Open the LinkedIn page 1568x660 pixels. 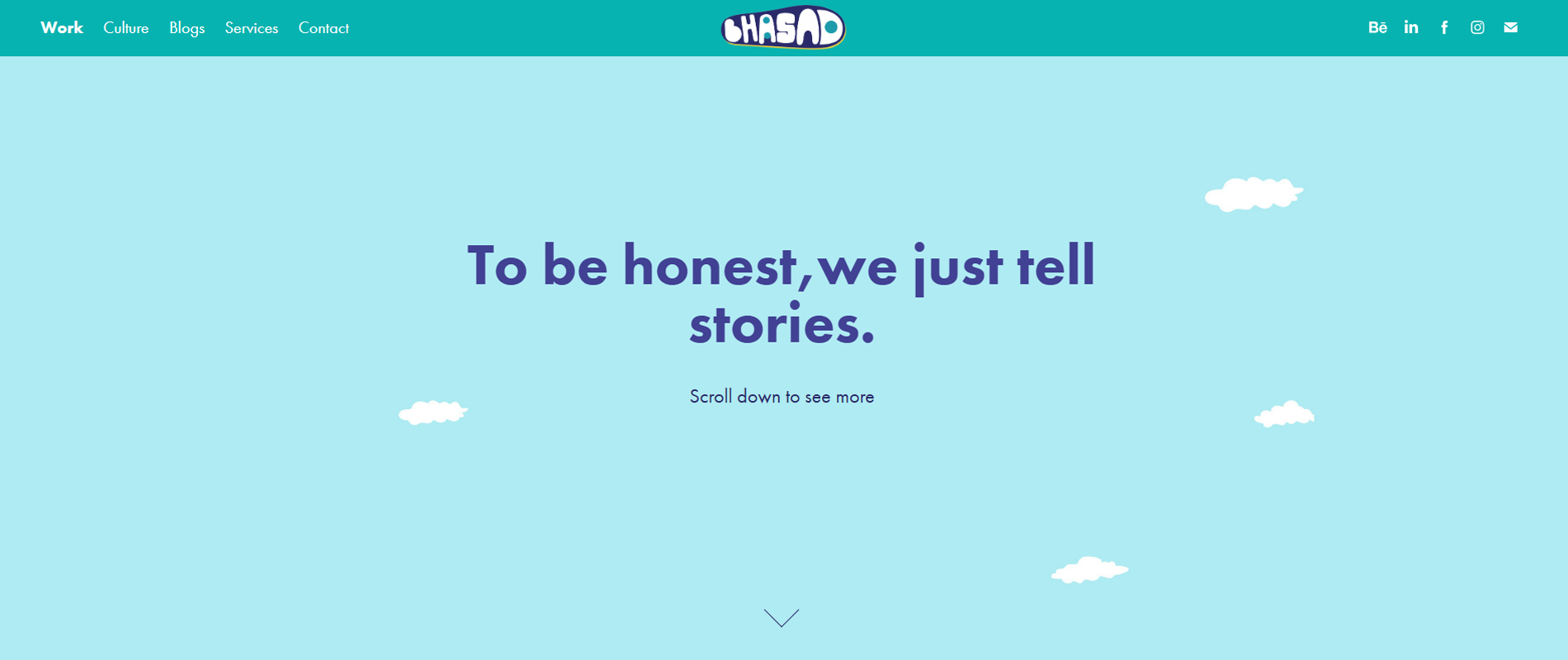[x=1411, y=27]
